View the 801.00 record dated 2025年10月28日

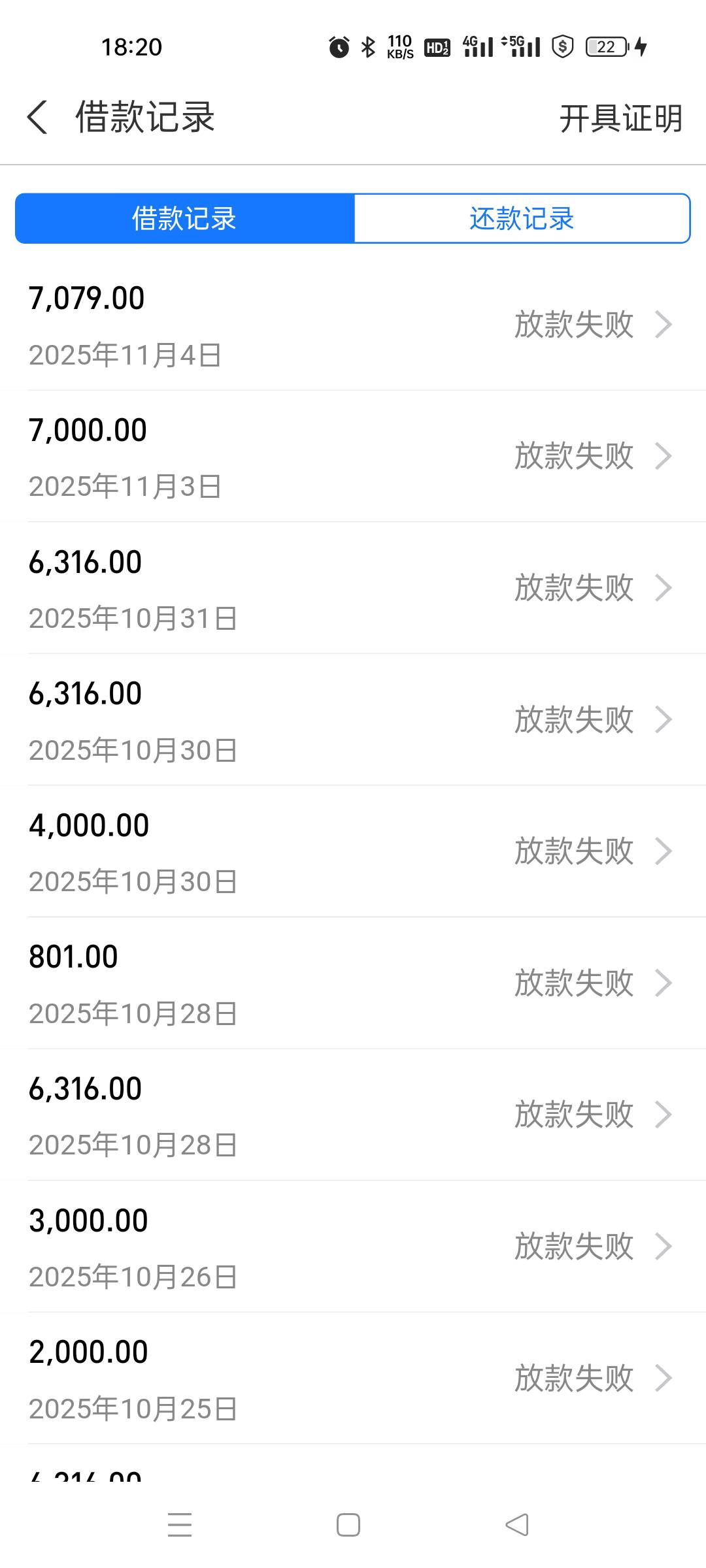[353, 983]
